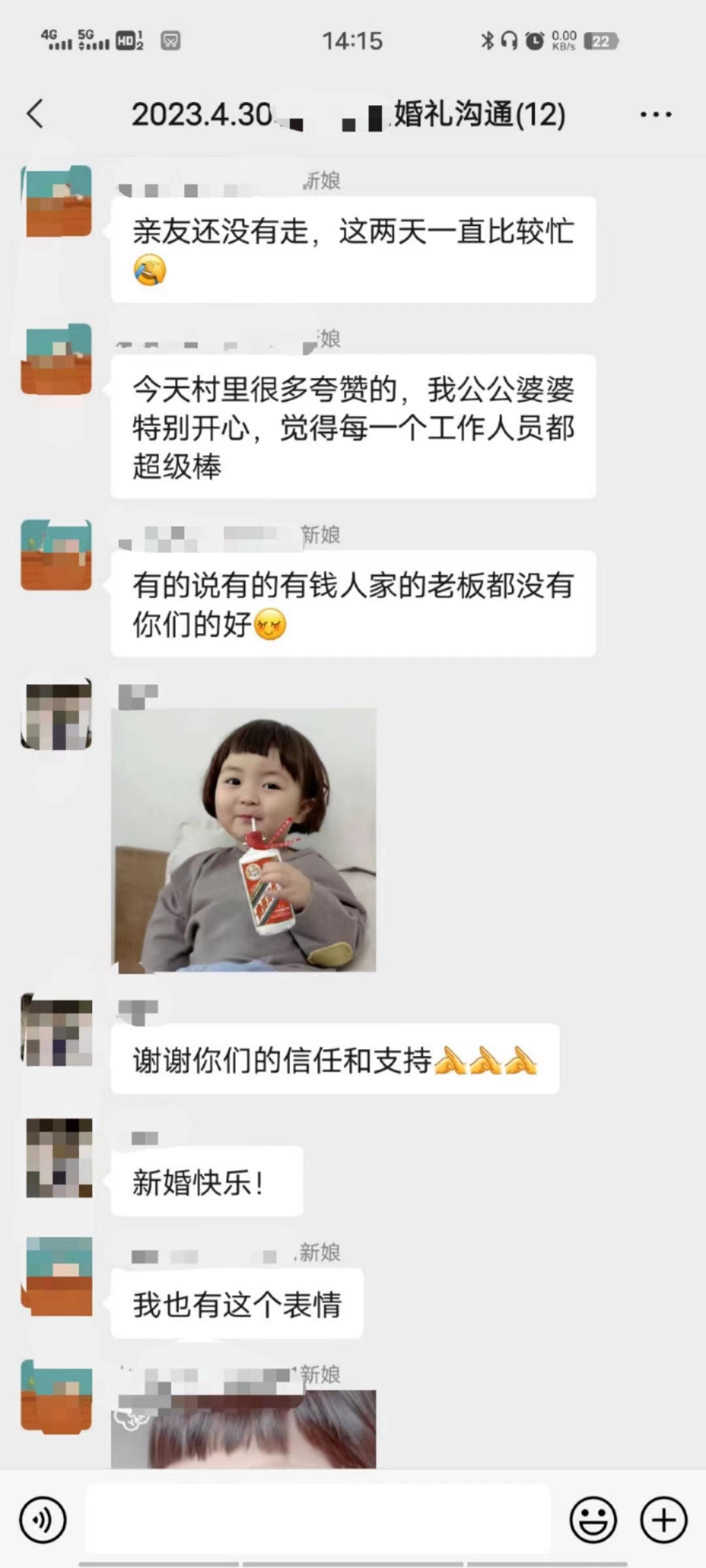Open the partially visible image at bottom
706x1568 pixels.
pos(244,1429)
